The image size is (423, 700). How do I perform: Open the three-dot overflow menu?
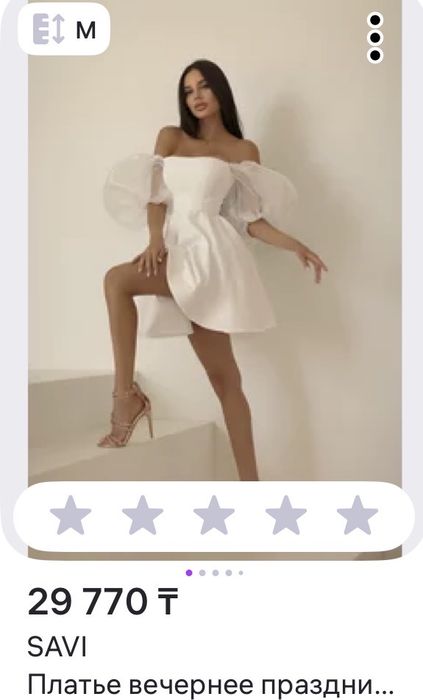(375, 38)
